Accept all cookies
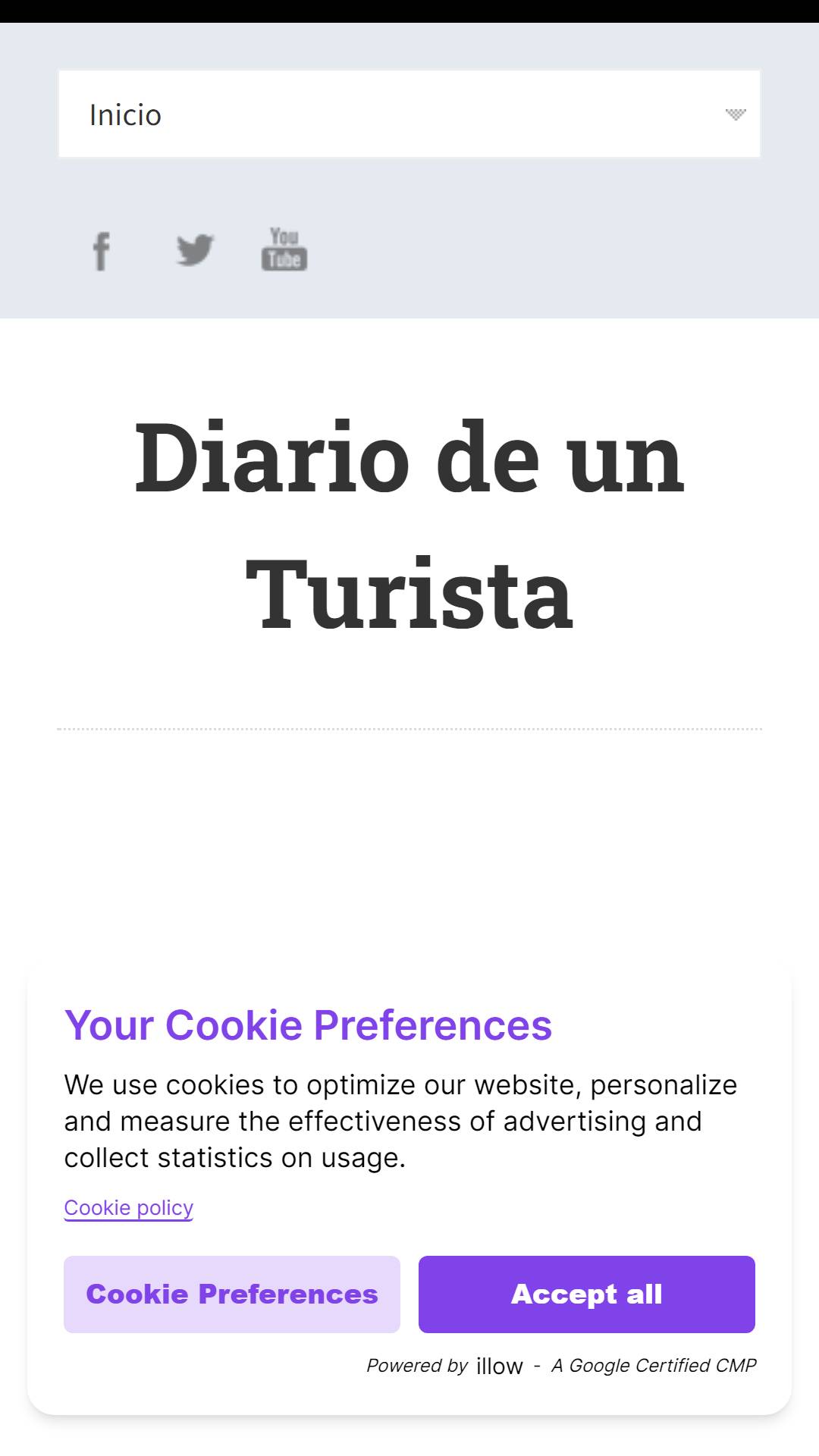 [587, 1294]
